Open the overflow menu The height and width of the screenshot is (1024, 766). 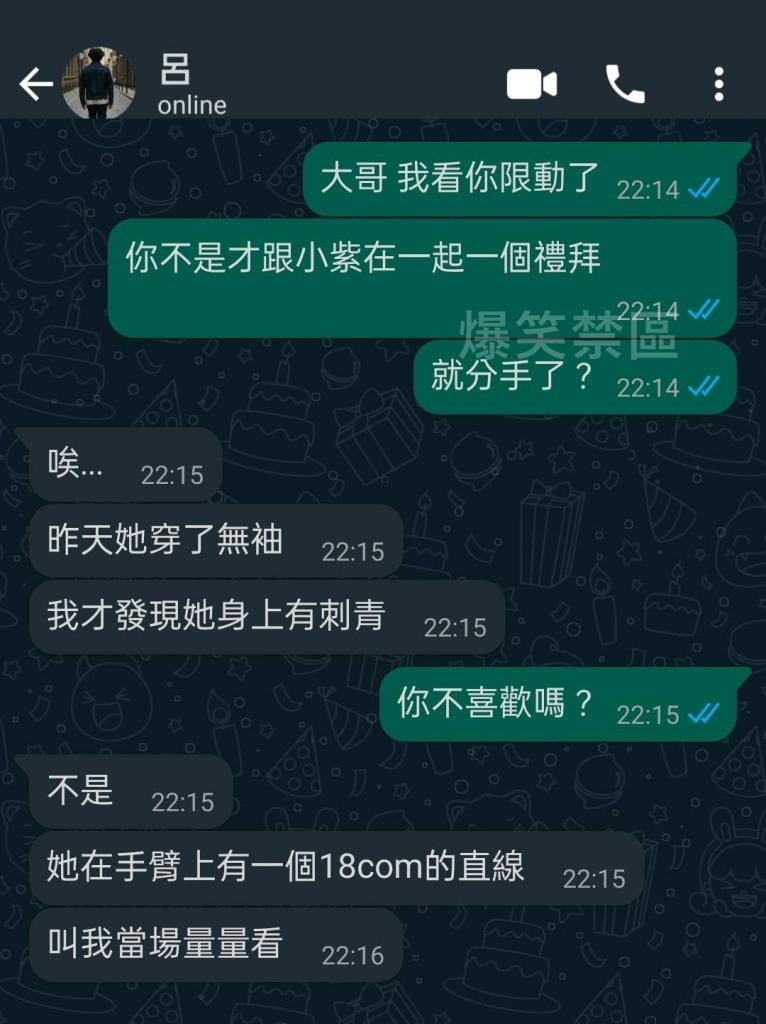(718, 85)
